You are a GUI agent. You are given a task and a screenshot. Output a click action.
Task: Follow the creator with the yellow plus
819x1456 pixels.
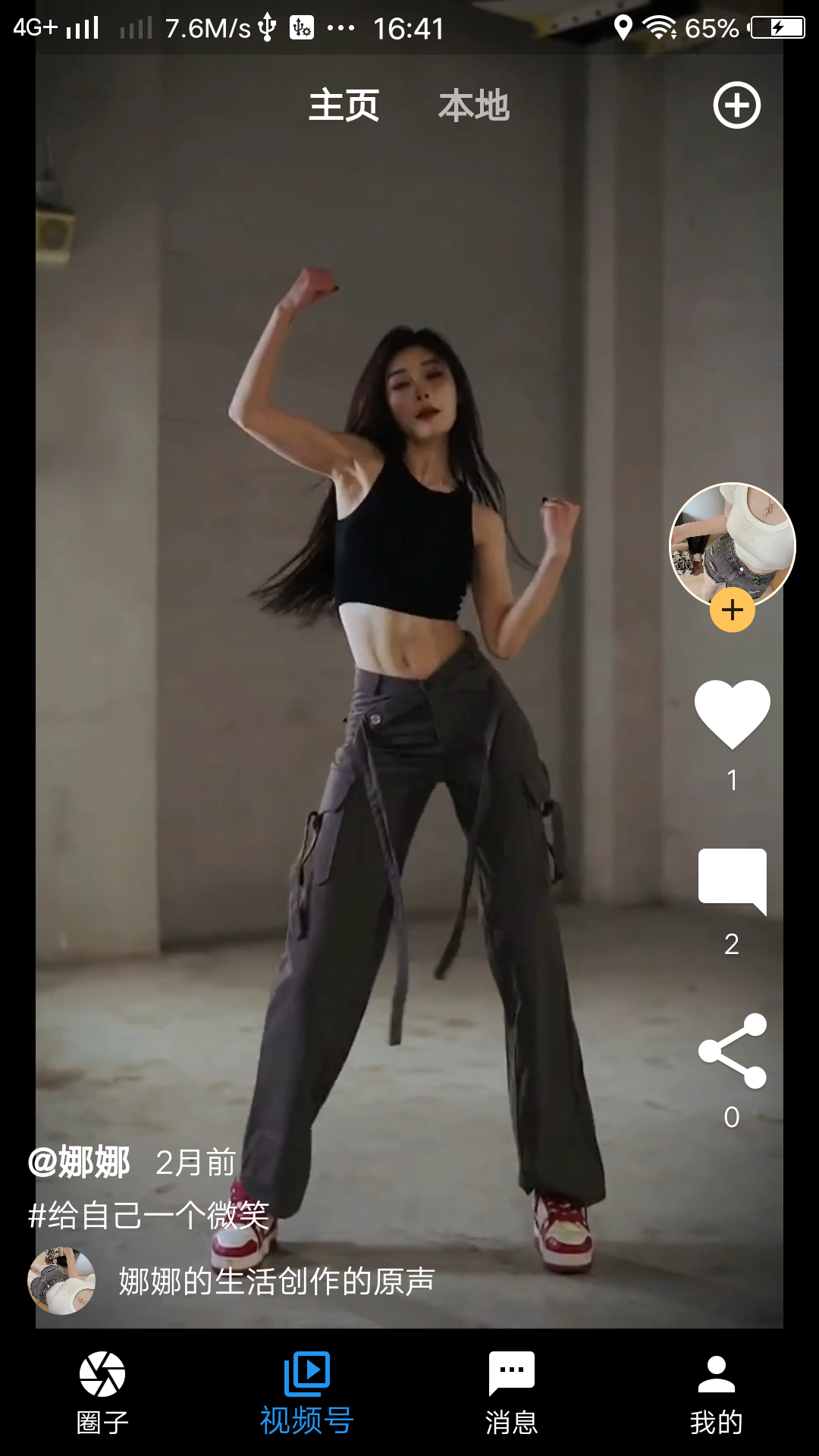point(732,610)
